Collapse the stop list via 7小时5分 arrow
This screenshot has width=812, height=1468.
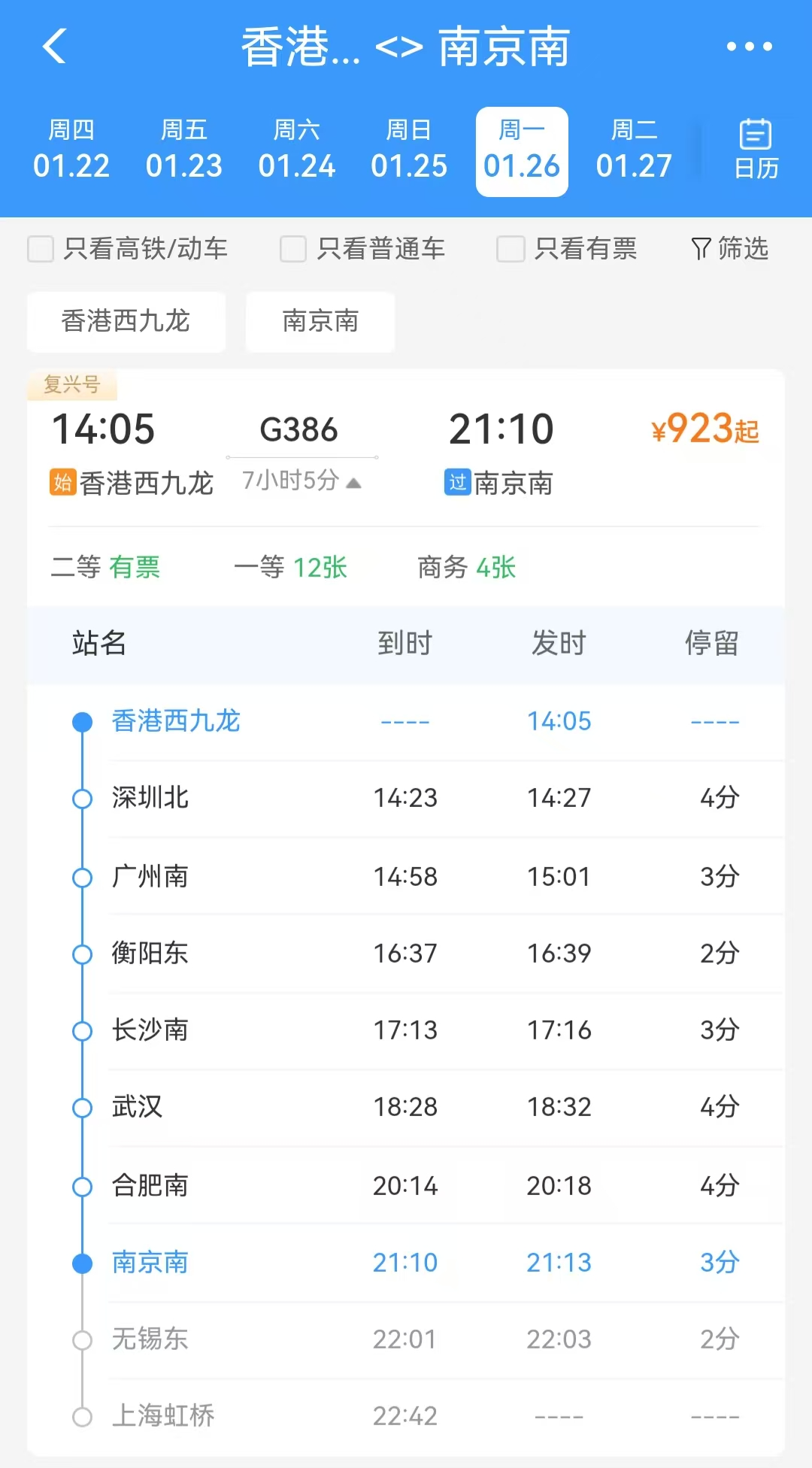click(301, 481)
